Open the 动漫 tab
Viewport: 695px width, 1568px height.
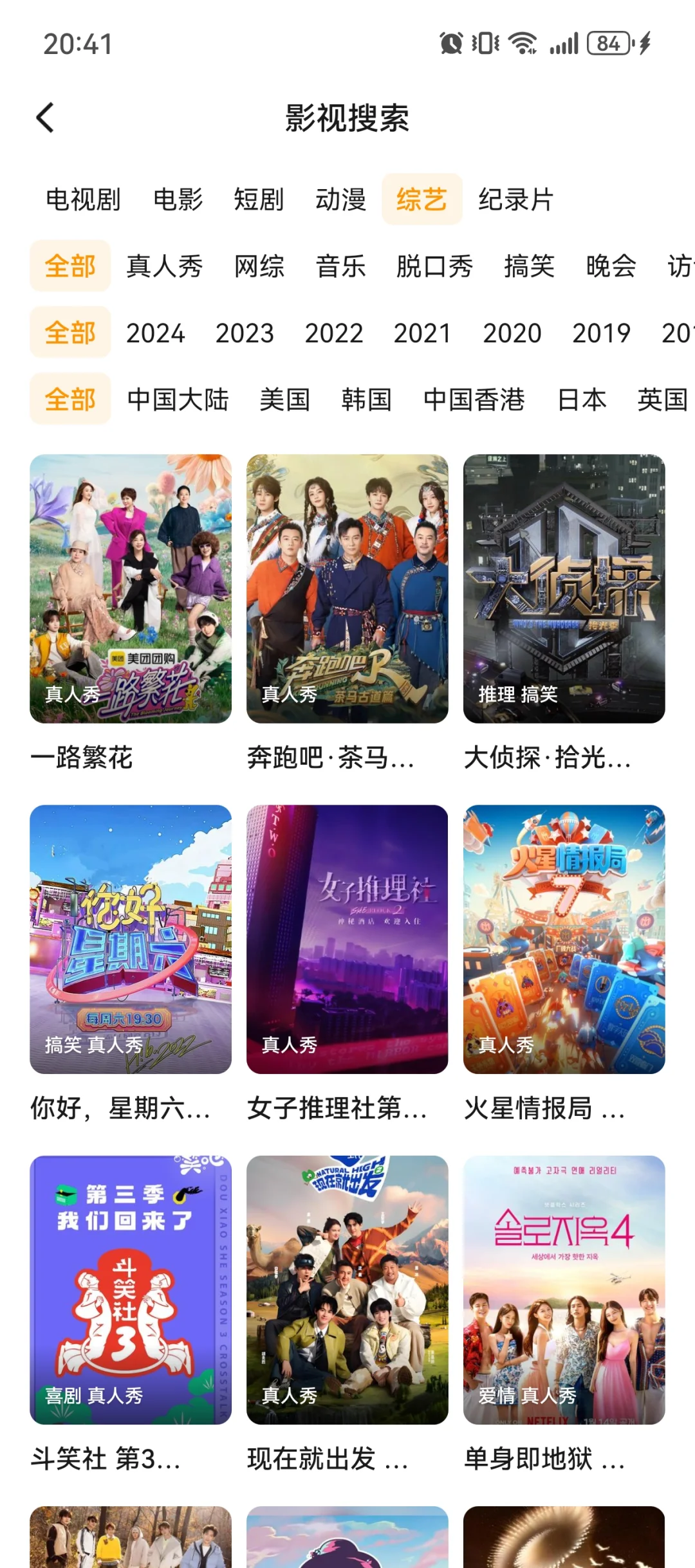click(x=340, y=199)
